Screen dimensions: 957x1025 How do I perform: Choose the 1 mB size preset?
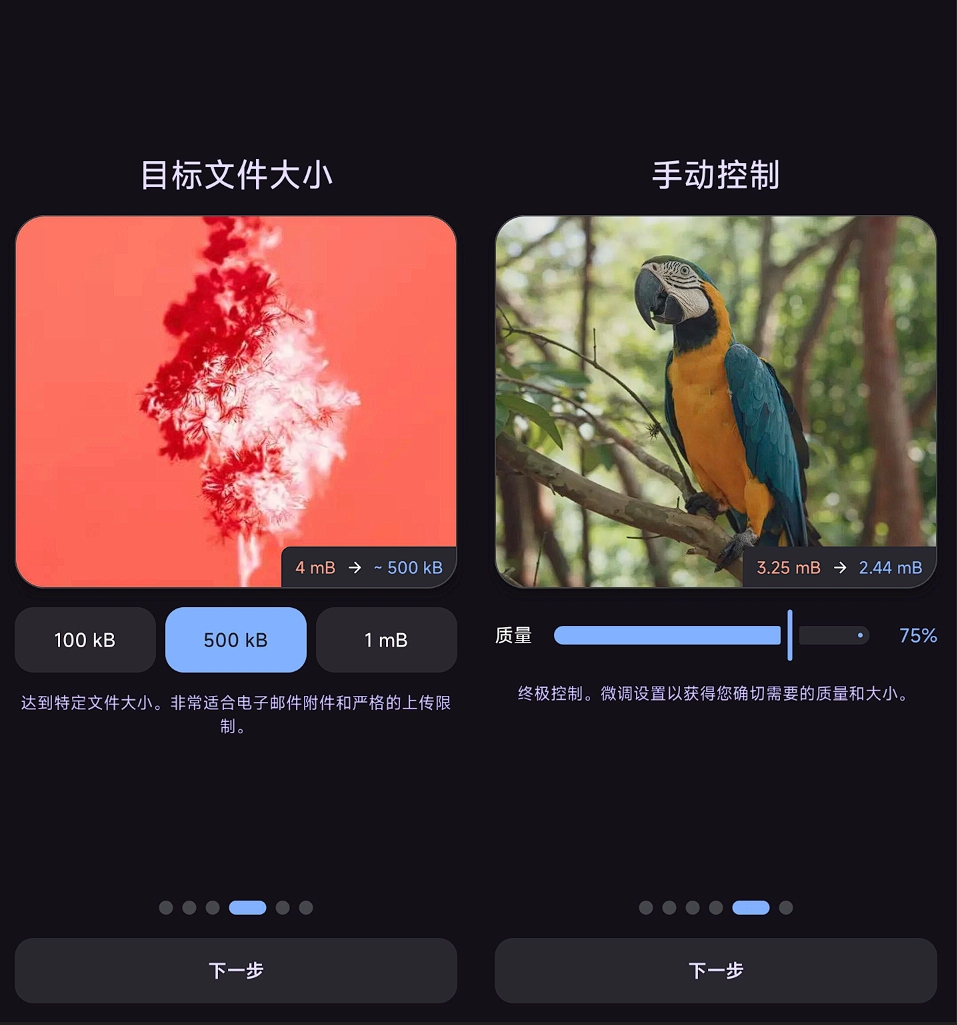tap(387, 640)
